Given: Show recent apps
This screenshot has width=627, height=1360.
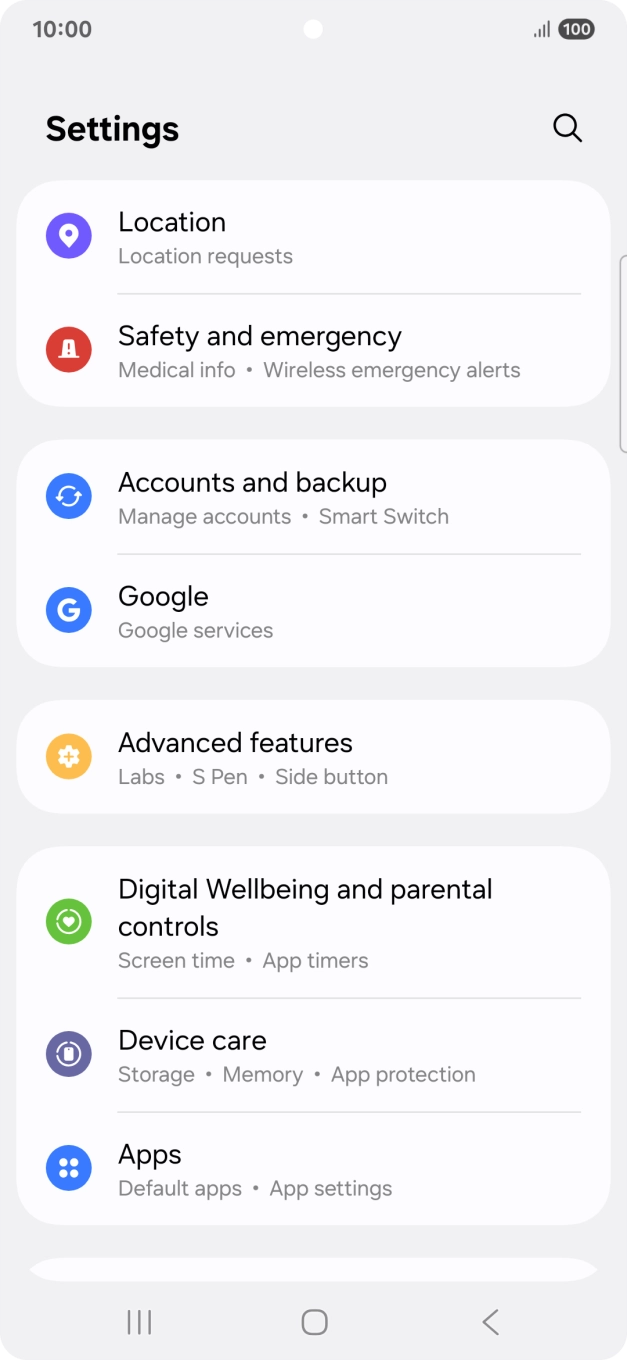Looking at the screenshot, I should click(139, 1322).
